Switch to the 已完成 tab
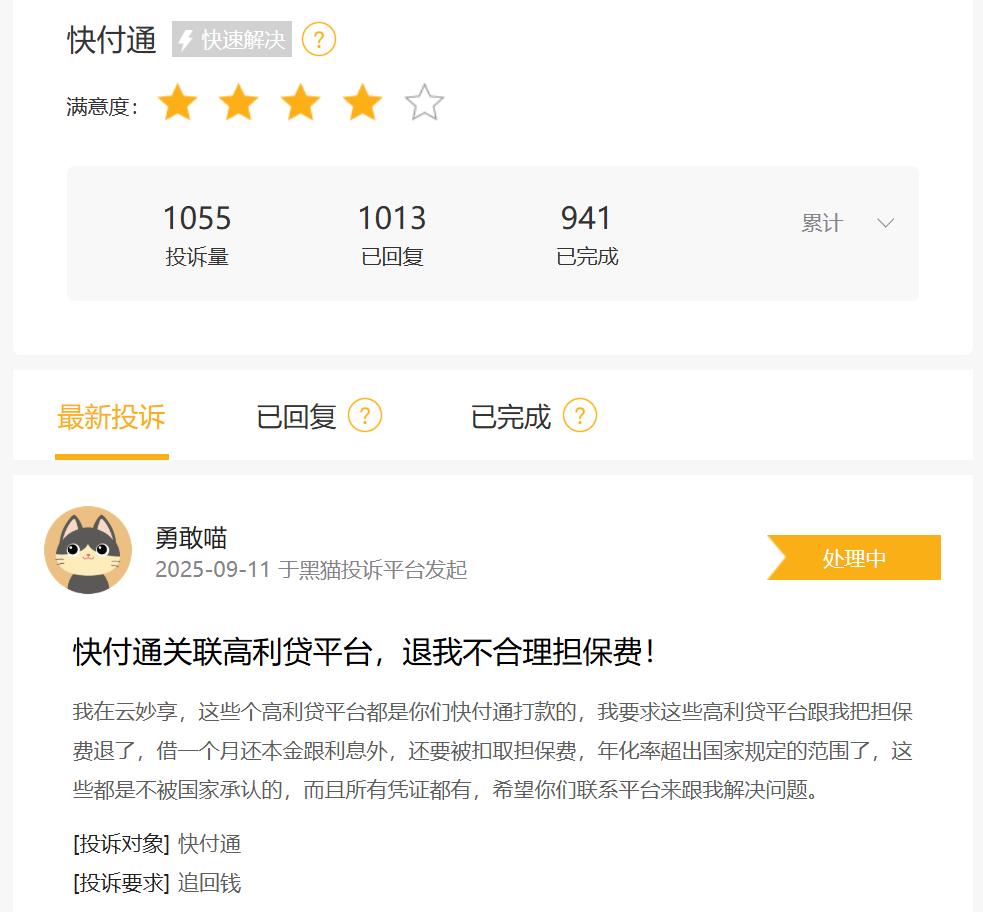This screenshot has width=983, height=912. [510, 417]
